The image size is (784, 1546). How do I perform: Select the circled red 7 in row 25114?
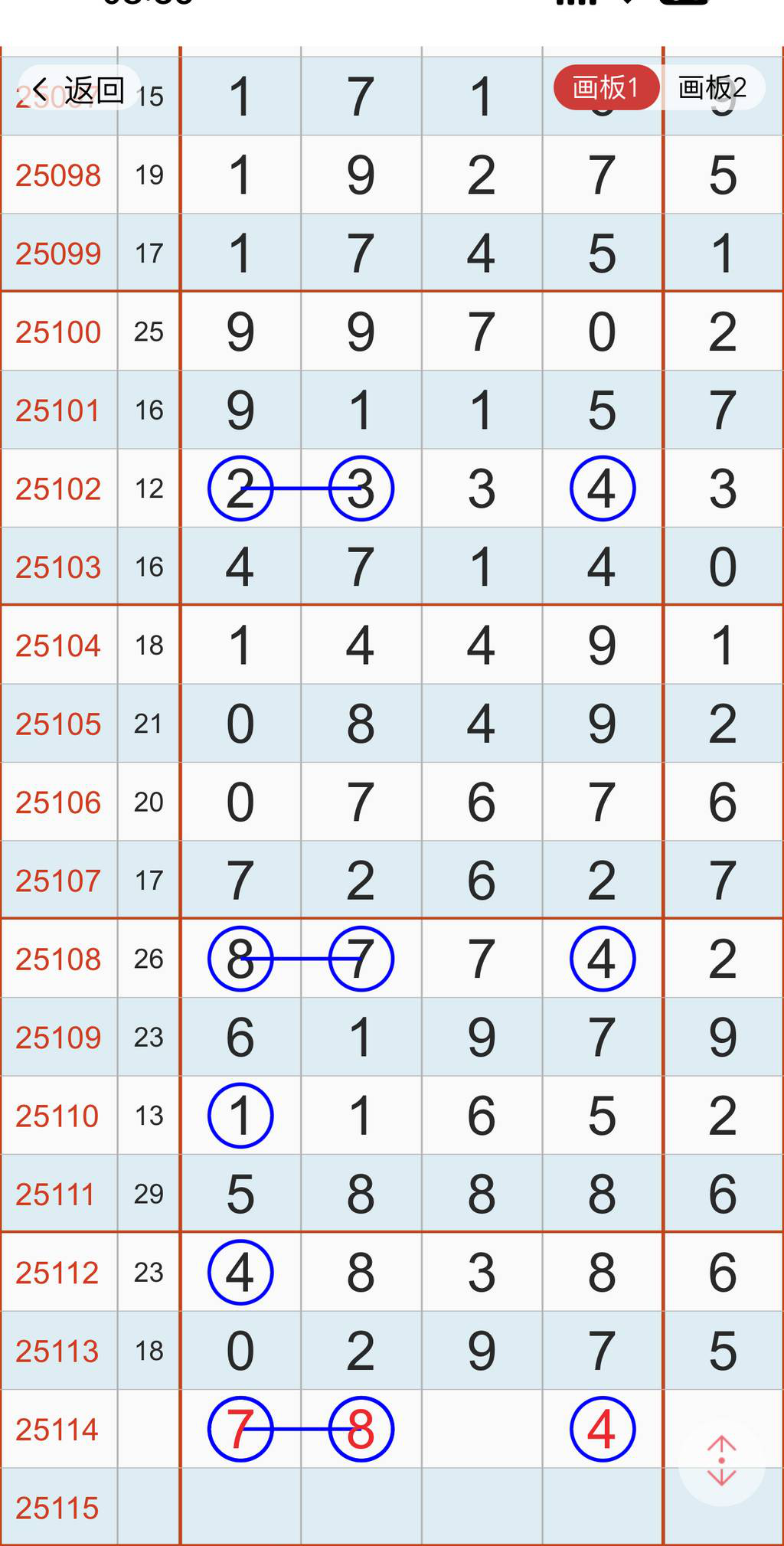click(x=240, y=1429)
